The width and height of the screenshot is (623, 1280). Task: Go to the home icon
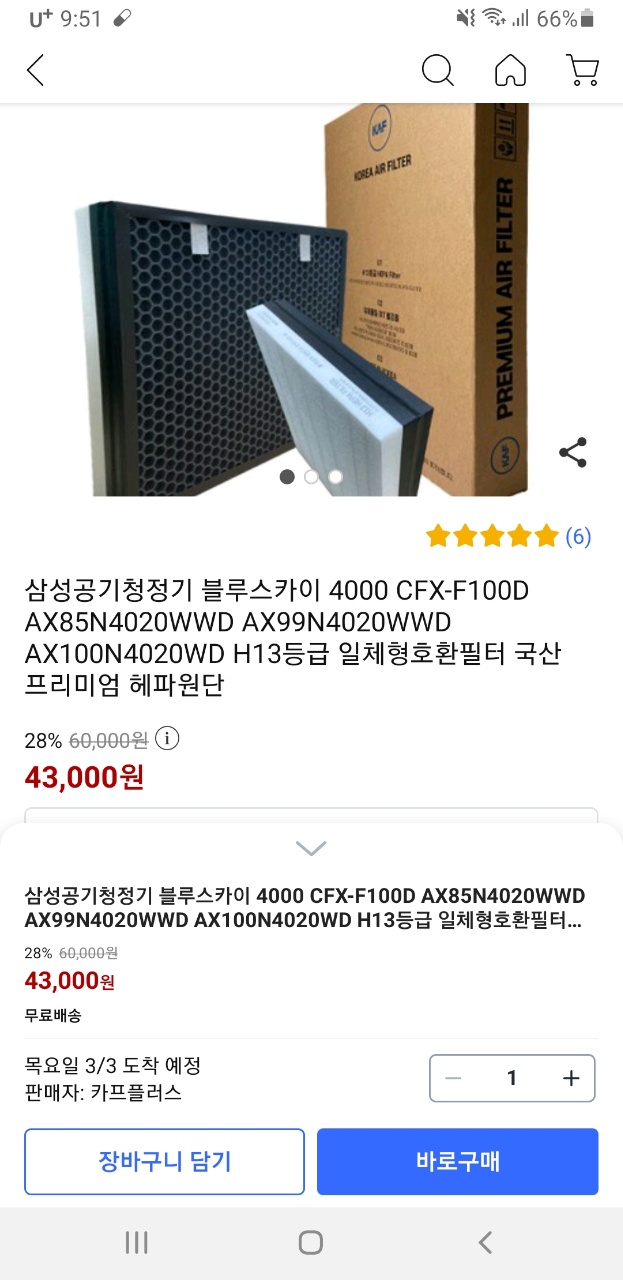[510, 71]
